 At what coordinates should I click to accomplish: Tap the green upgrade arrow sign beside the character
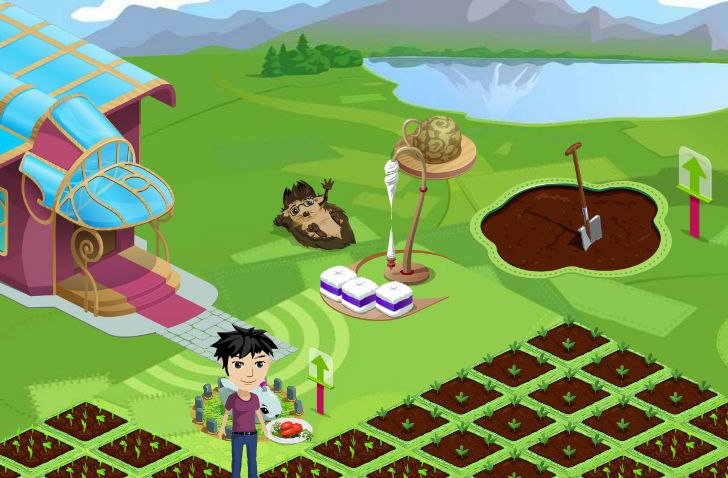pyautogui.click(x=320, y=370)
